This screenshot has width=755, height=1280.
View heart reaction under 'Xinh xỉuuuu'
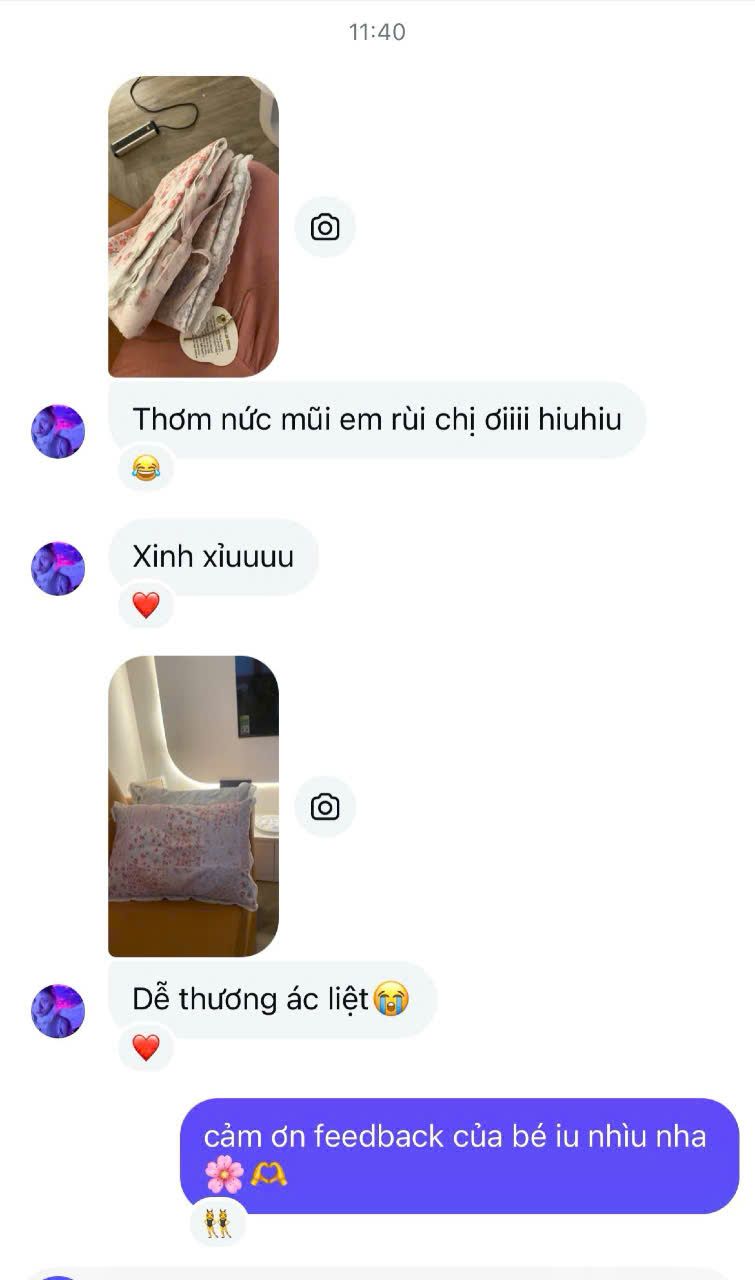(x=146, y=605)
